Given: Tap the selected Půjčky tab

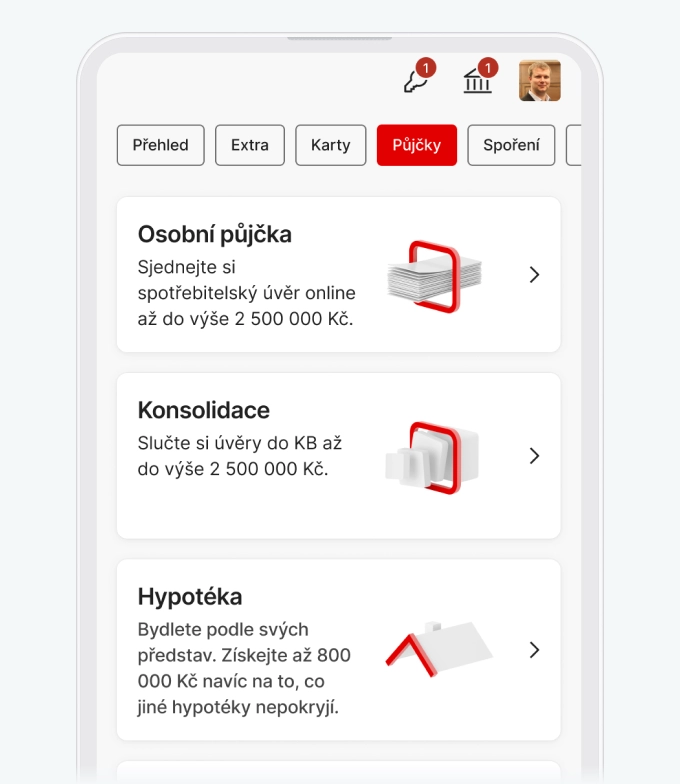Looking at the screenshot, I should 417,145.
